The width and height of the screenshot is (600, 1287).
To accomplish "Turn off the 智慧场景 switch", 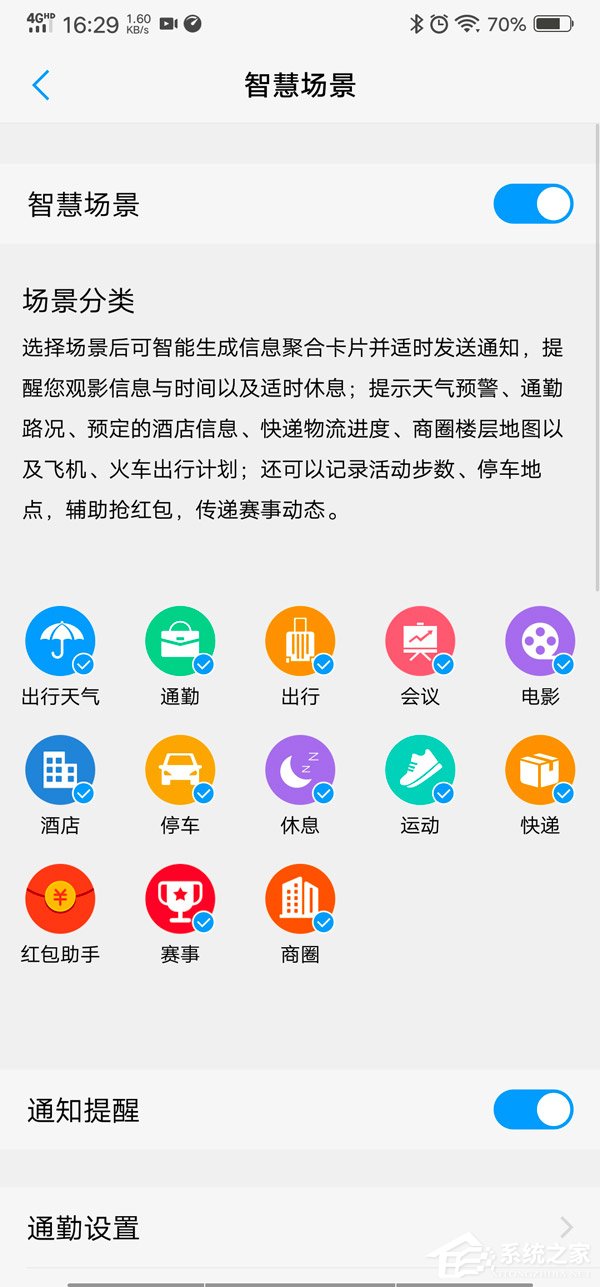I will [533, 204].
